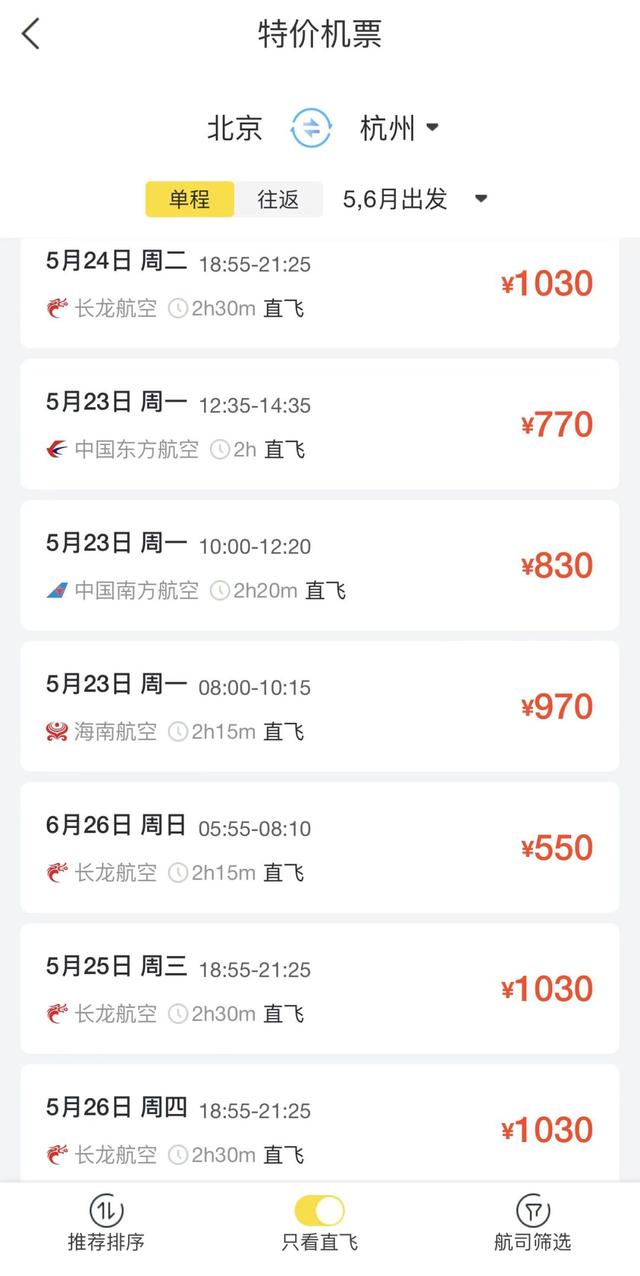The image size is (640, 1276).
Task: Open 推荐排序 sorting options
Action: 106,1223
